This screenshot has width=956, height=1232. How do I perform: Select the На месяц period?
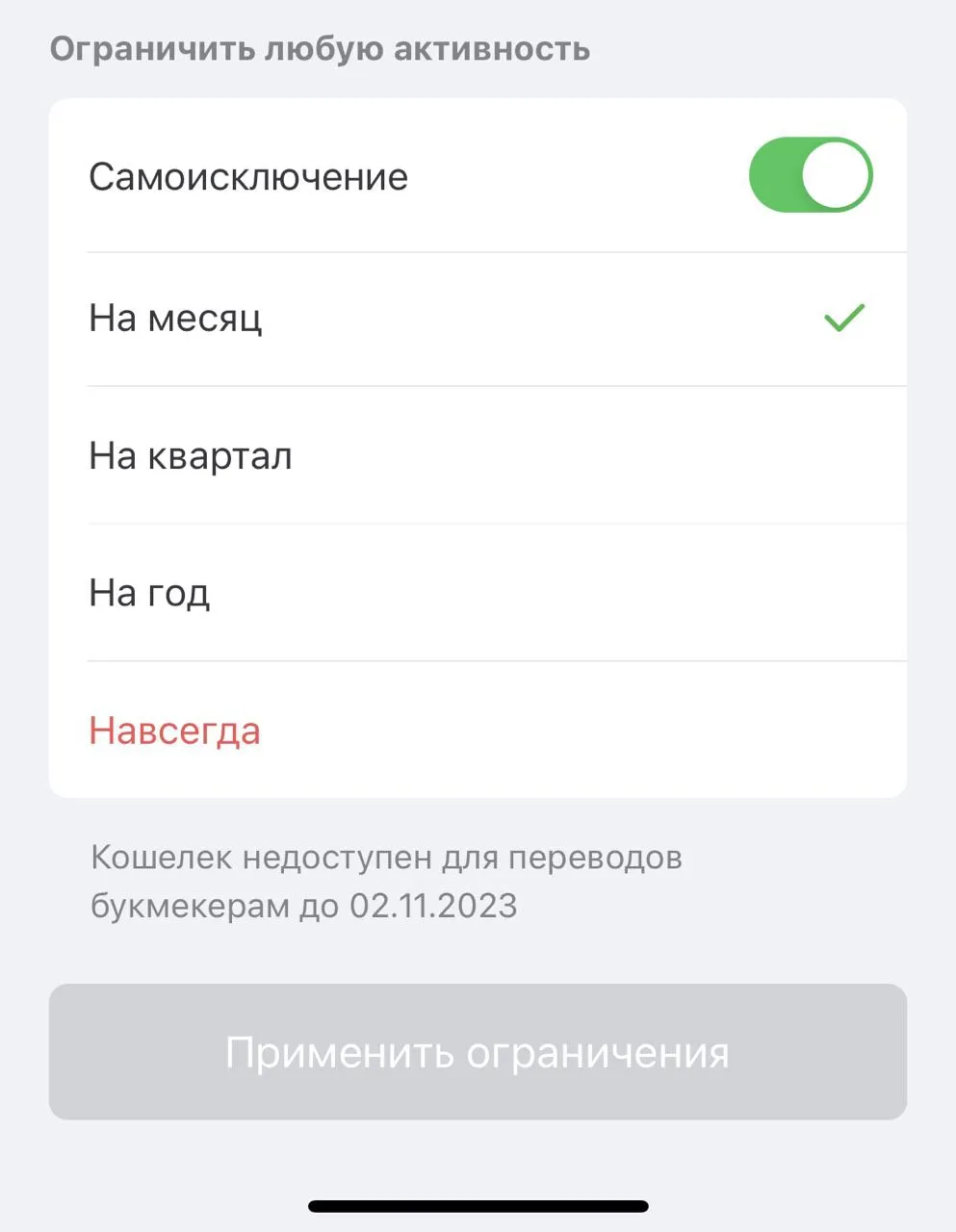(477, 319)
